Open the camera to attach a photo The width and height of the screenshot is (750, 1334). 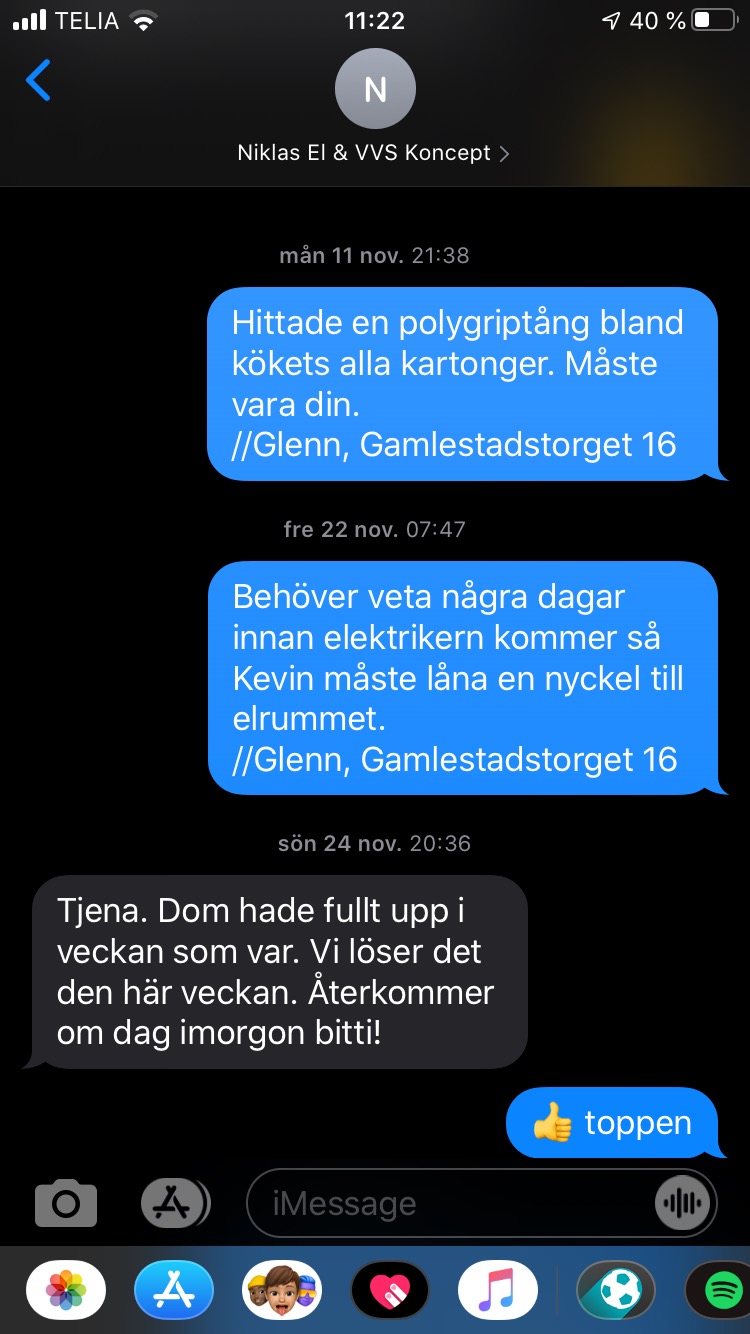pos(66,1203)
